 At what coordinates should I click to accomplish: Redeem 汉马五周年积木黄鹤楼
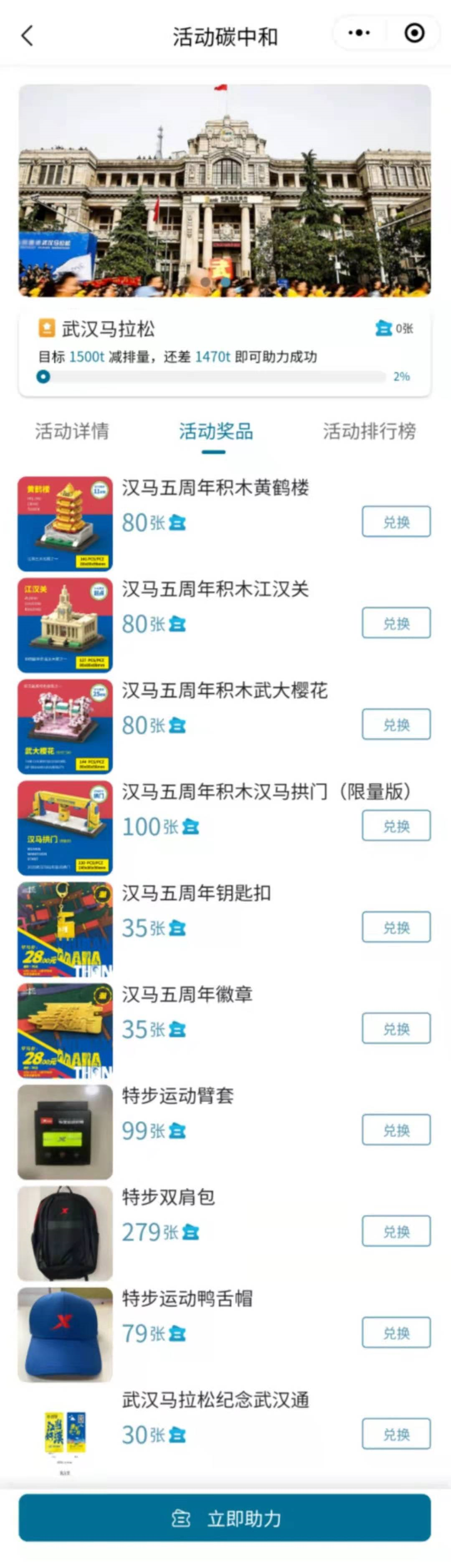pos(396,522)
